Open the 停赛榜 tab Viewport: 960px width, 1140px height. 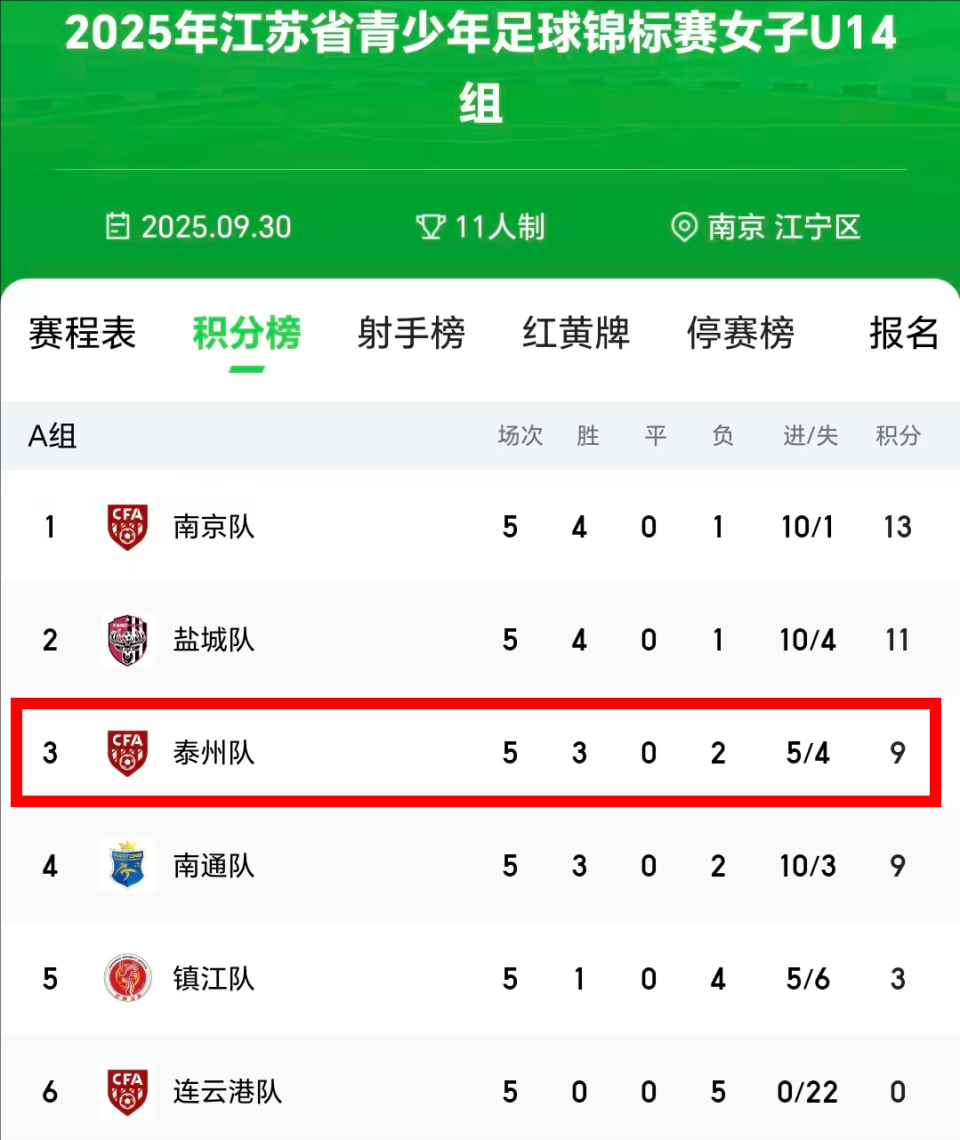(x=740, y=333)
